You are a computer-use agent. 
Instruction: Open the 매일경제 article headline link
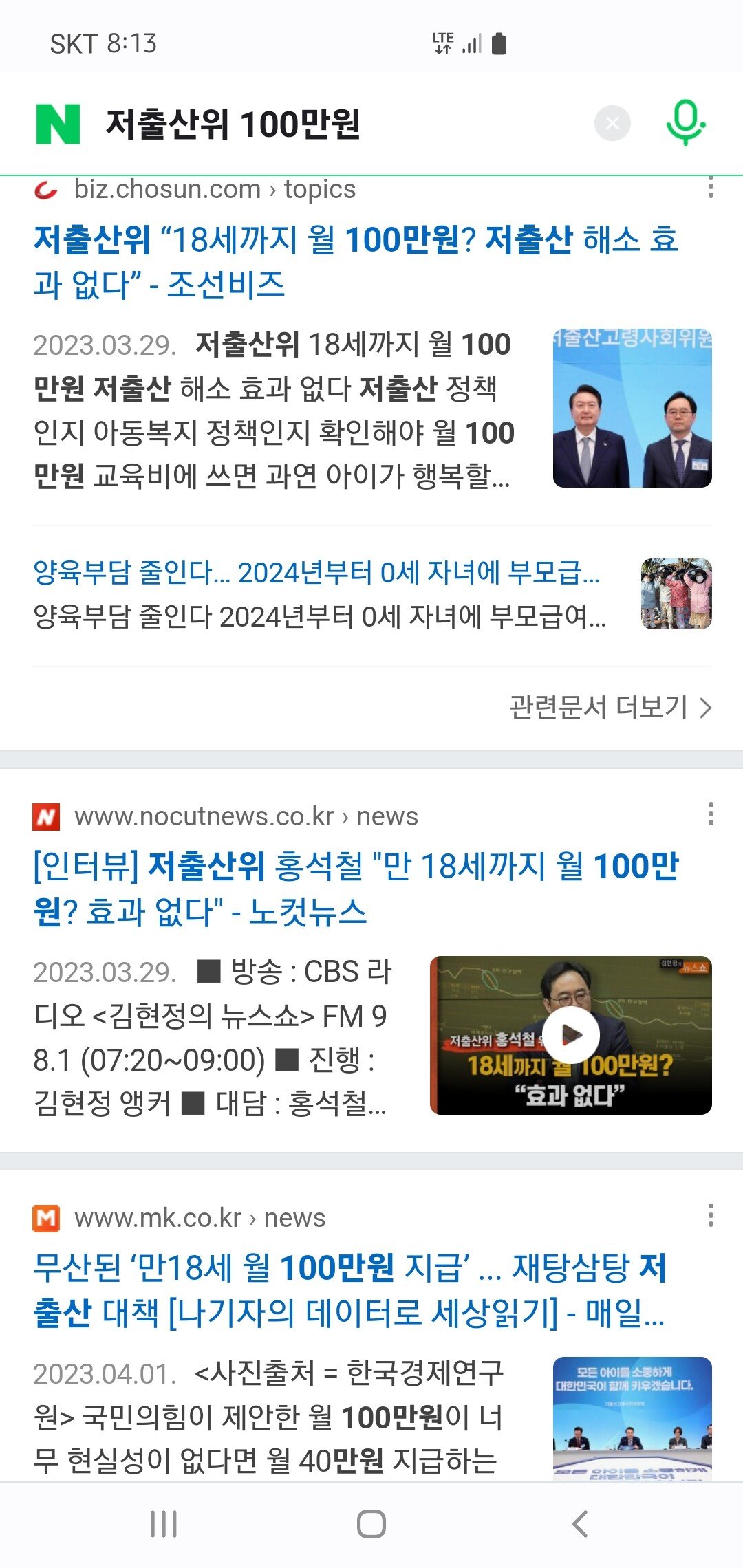[350, 1290]
